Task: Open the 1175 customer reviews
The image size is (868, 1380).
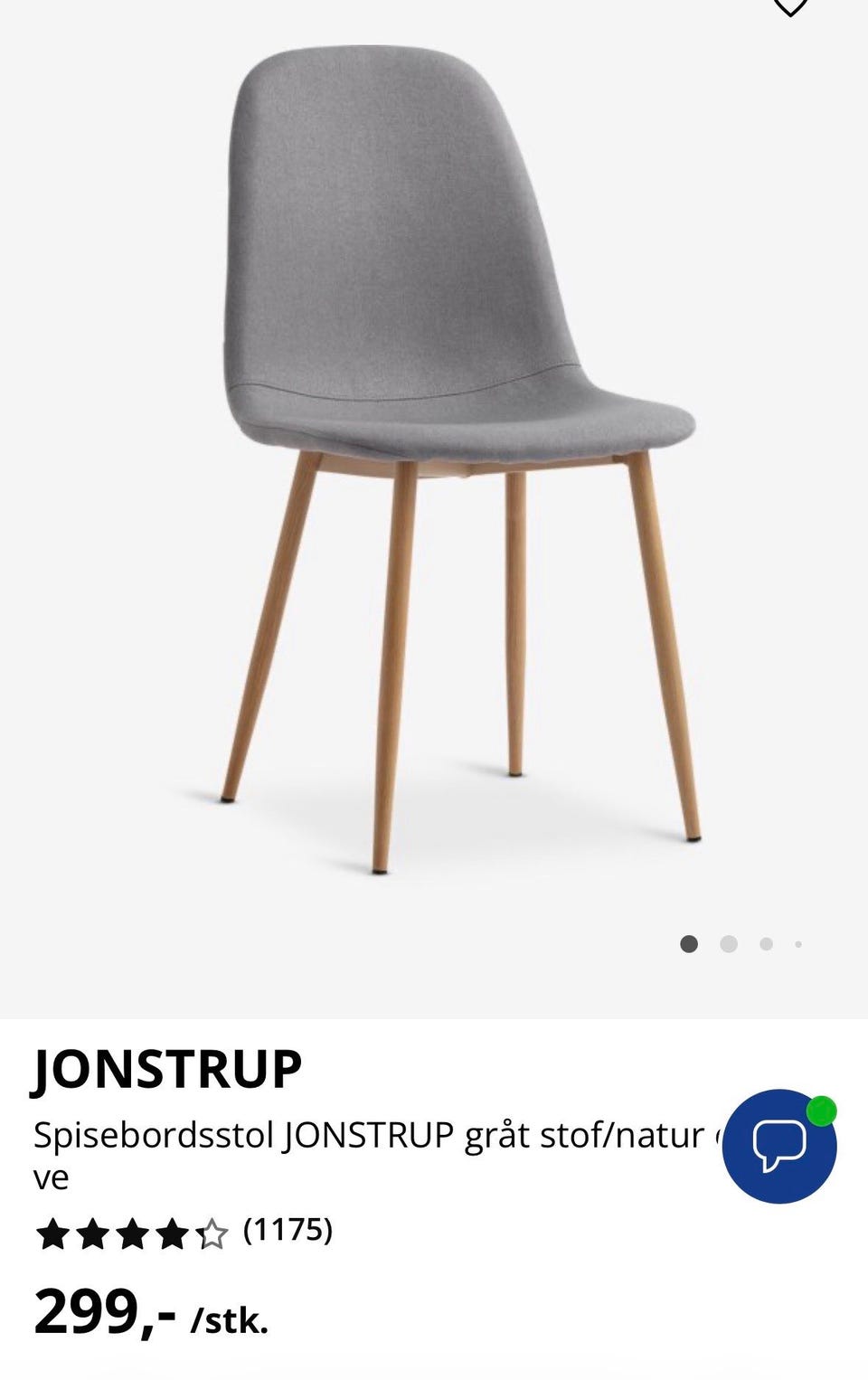Action: [x=288, y=1231]
